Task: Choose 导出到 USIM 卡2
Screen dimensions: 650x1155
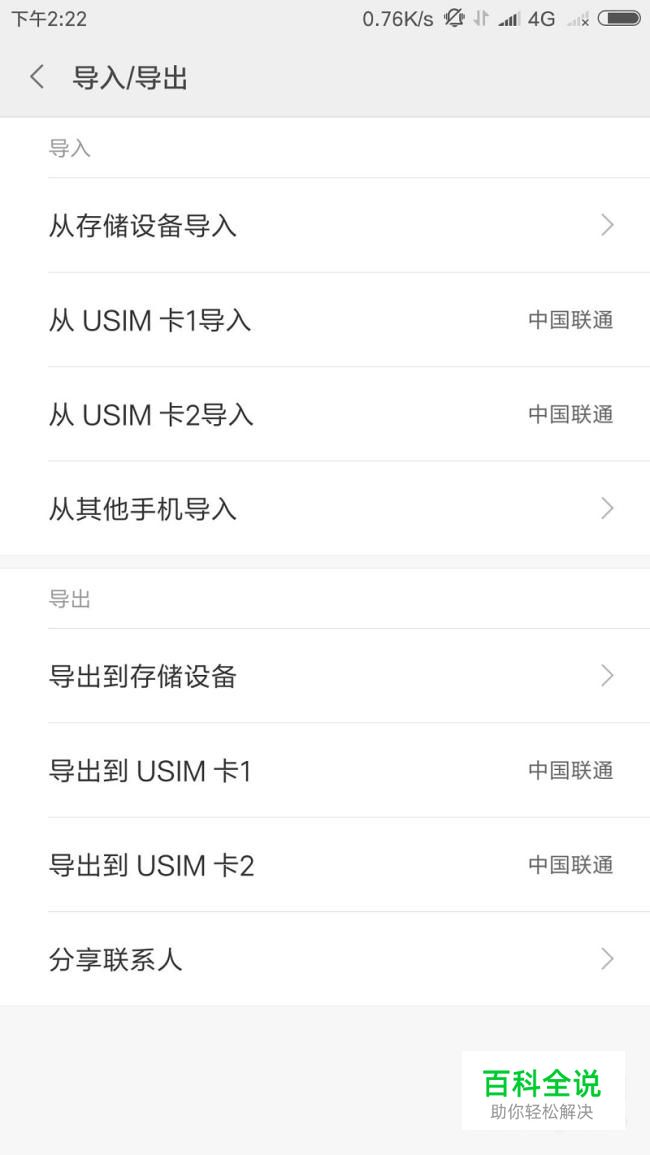Action: (325, 865)
